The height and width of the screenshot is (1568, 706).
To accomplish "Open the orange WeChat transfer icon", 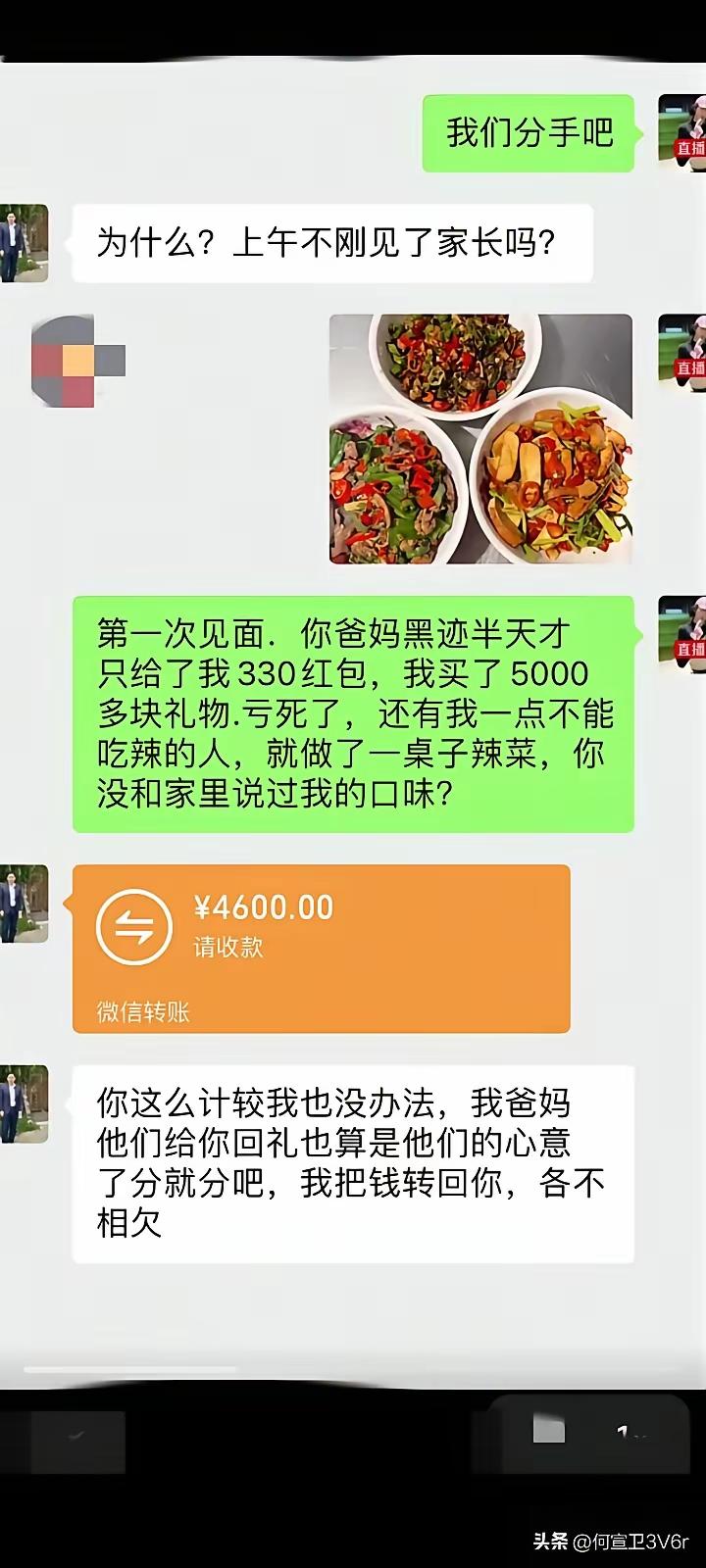I will (x=134, y=927).
